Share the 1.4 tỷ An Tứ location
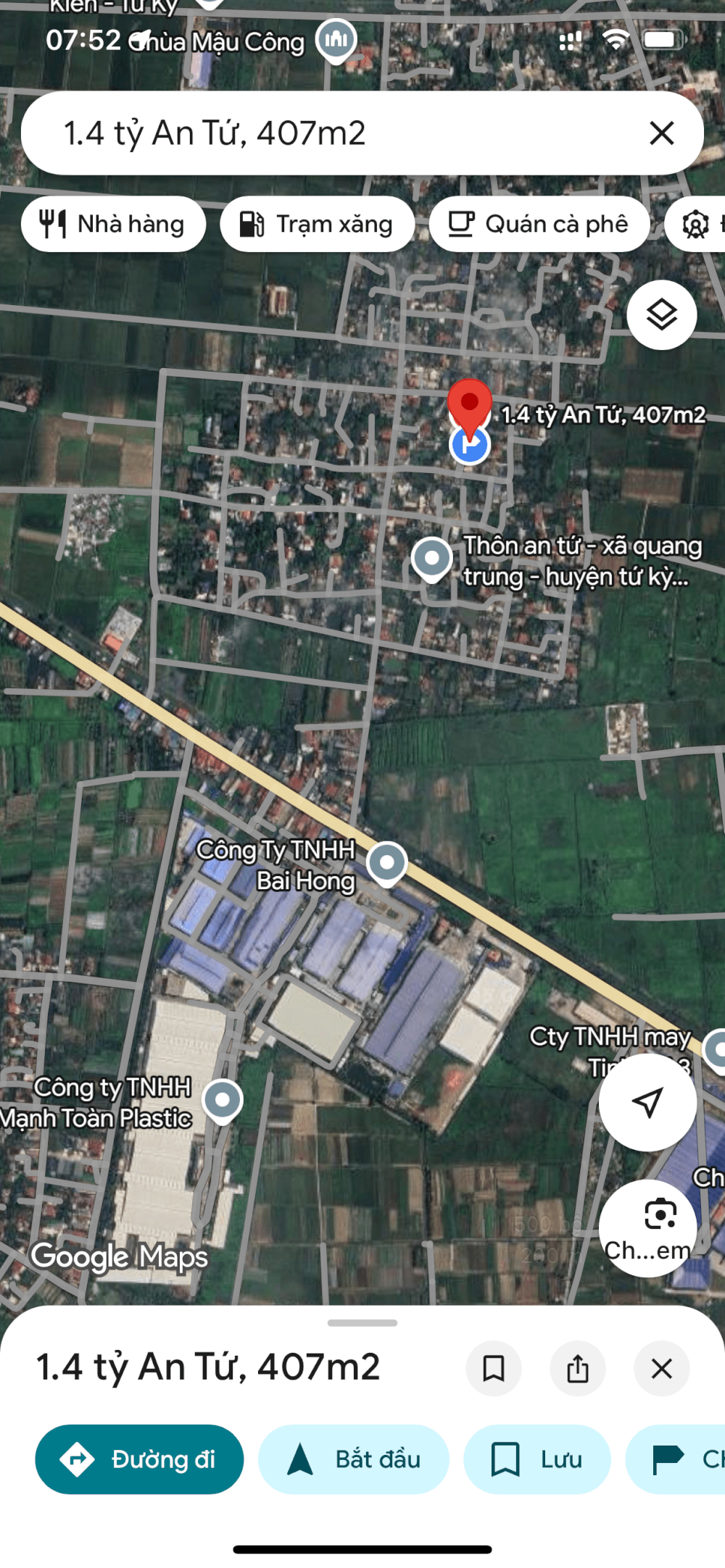Image resolution: width=725 pixels, height=1568 pixels. coord(578,1368)
